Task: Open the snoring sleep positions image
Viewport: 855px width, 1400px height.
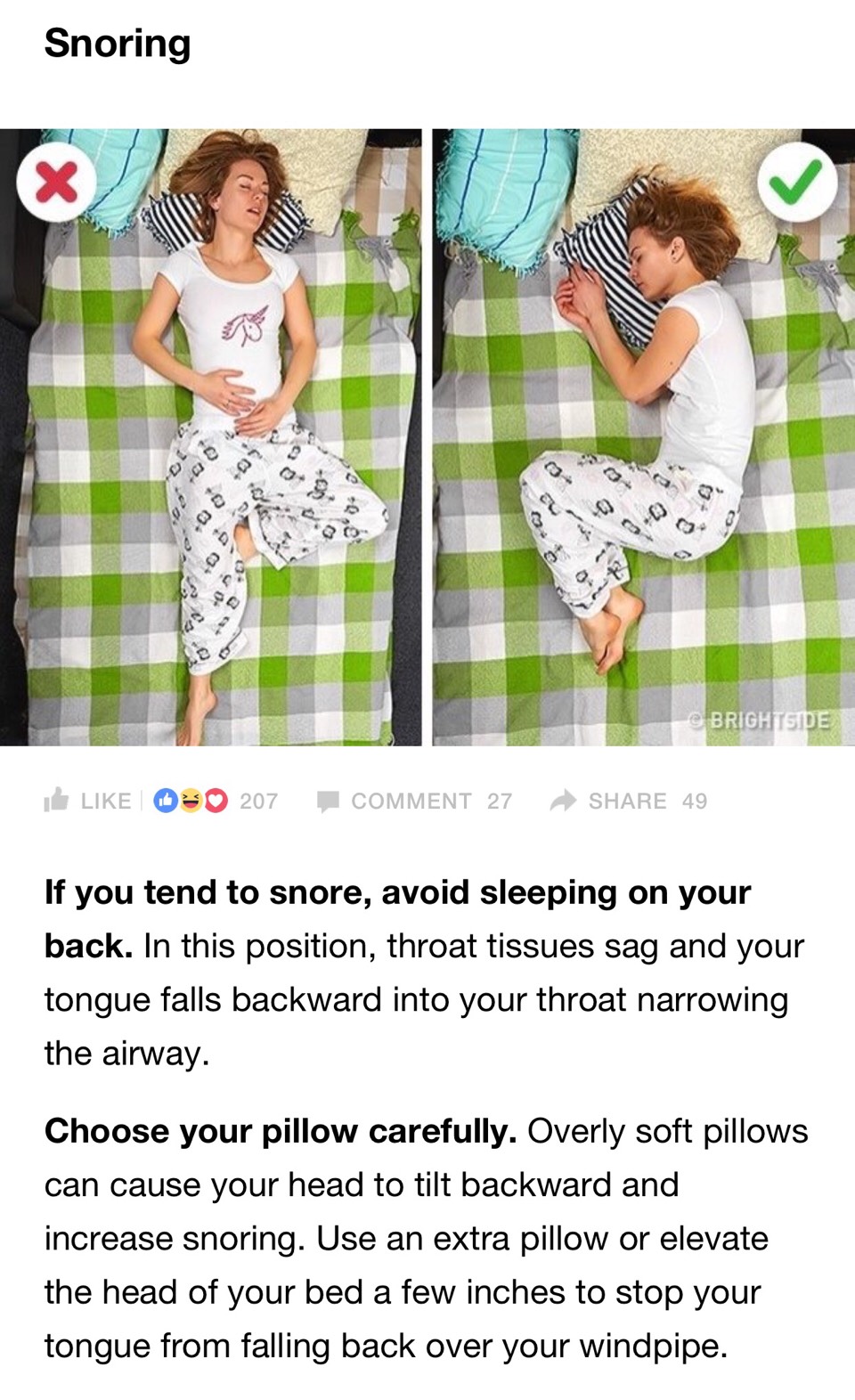Action: tap(427, 436)
